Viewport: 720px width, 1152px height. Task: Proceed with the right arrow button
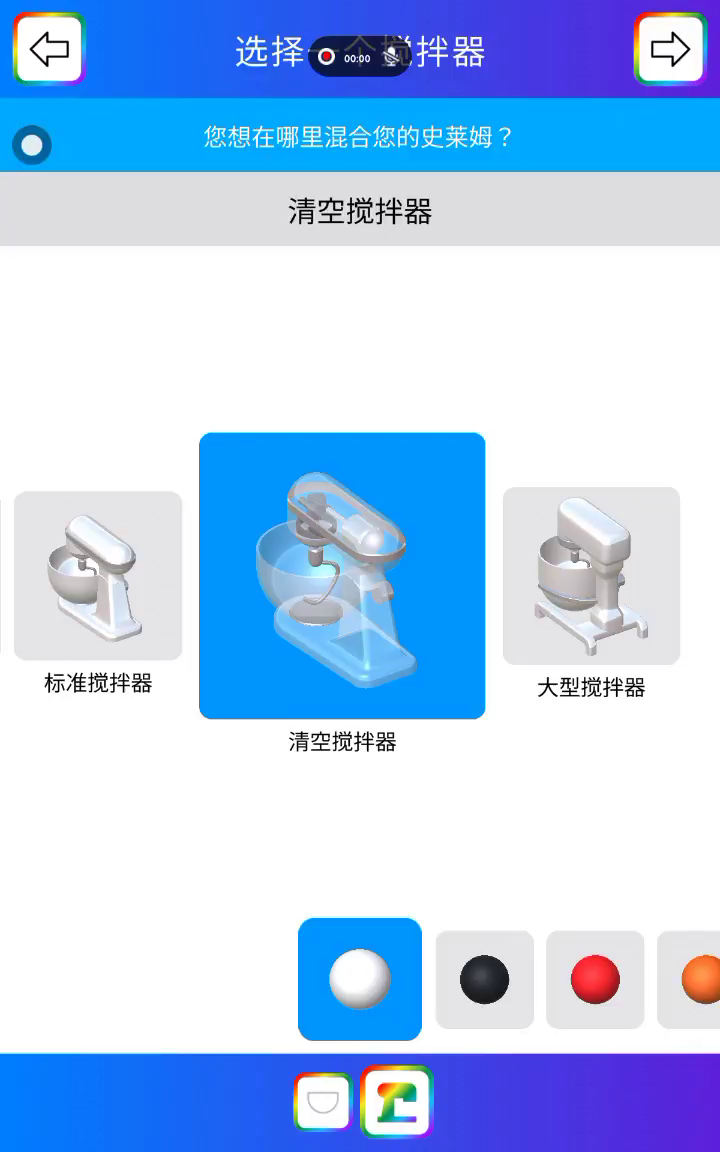(670, 49)
